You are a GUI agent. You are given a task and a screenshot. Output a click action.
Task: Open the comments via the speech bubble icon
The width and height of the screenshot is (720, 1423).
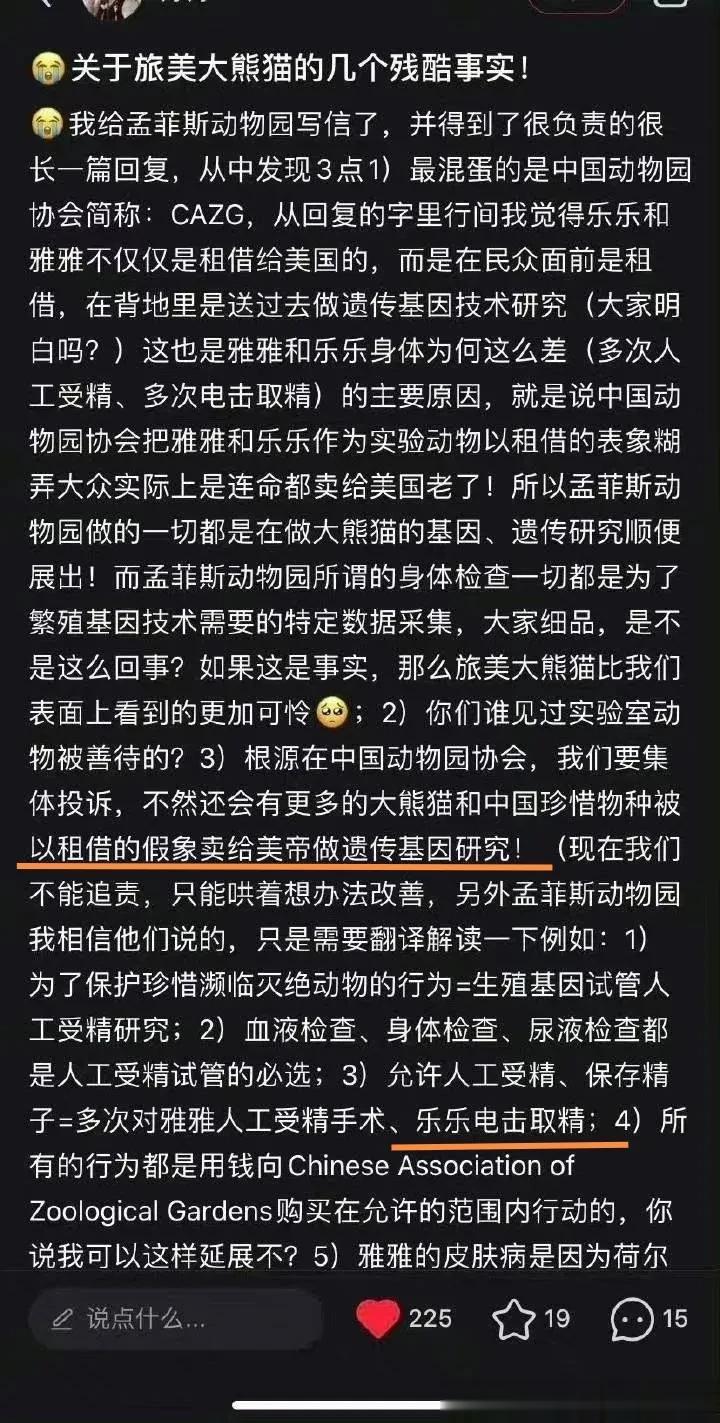click(x=632, y=1319)
